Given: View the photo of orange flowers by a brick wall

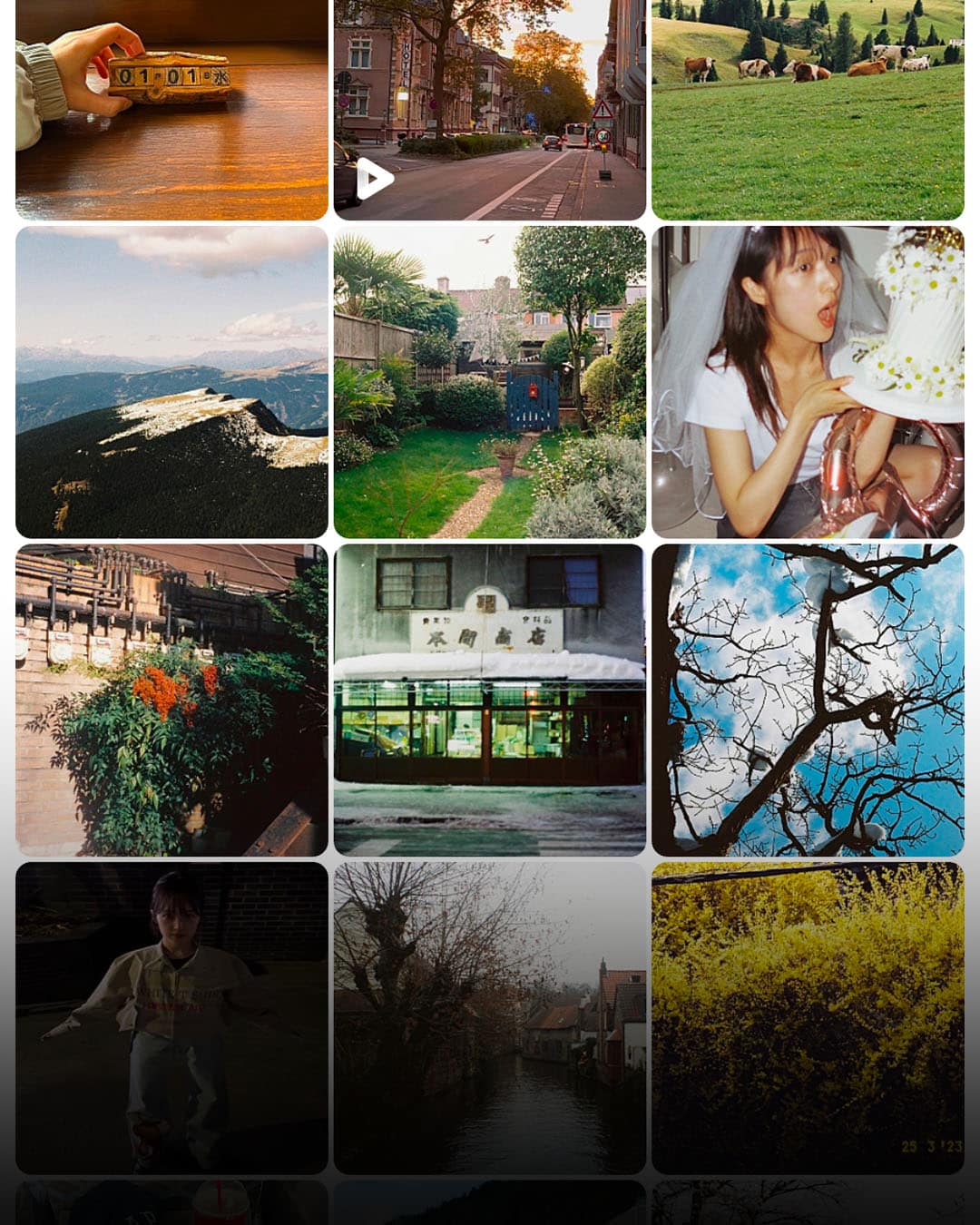Looking at the screenshot, I should point(171,700).
